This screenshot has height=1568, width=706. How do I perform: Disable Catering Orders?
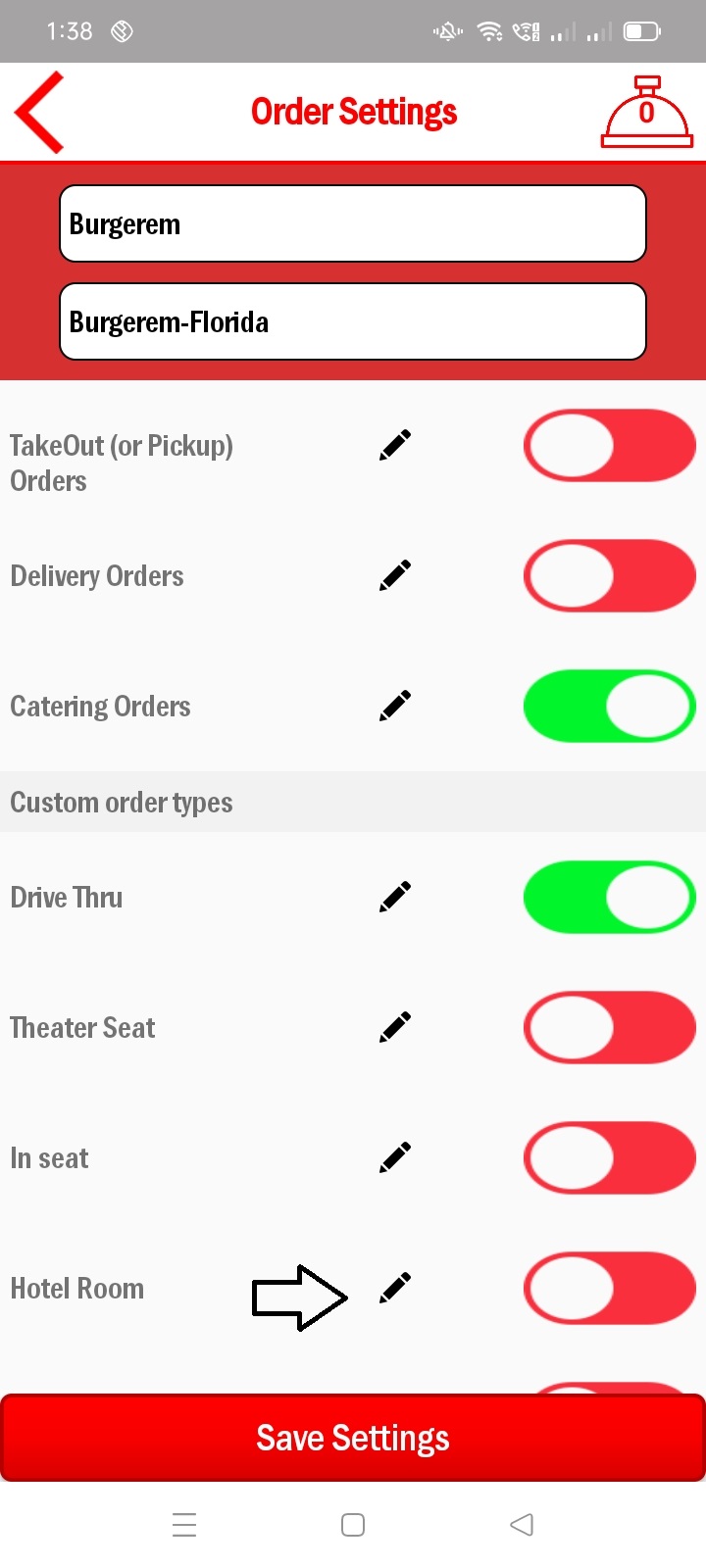point(609,706)
